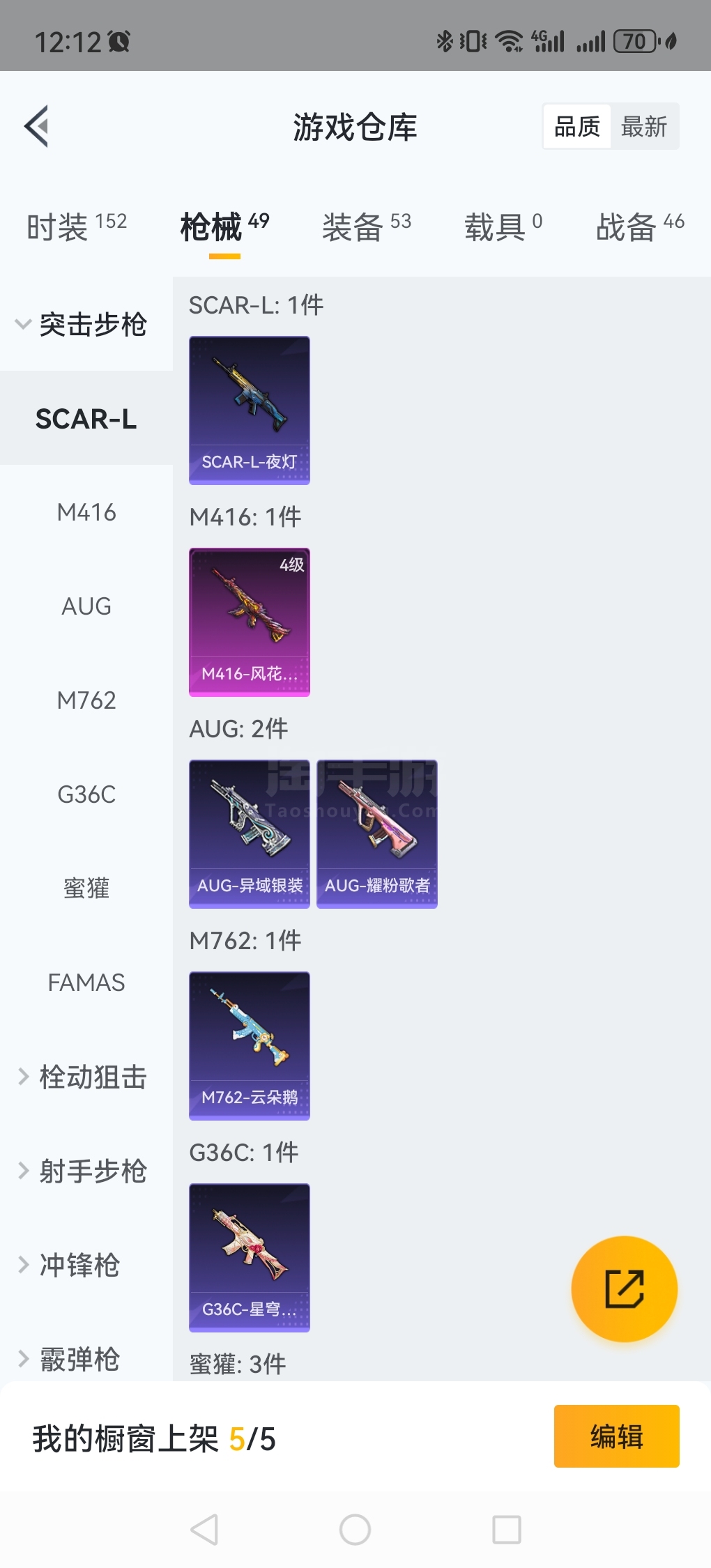The width and height of the screenshot is (711, 1568).
Task: Select AUG in the side list
Action: point(86,606)
